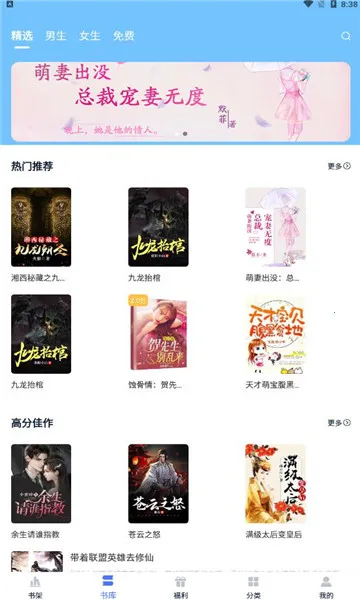Screen dimensions: 360x600
Task: Open the book 苍云之怒
Action: pyautogui.click(x=158, y=491)
